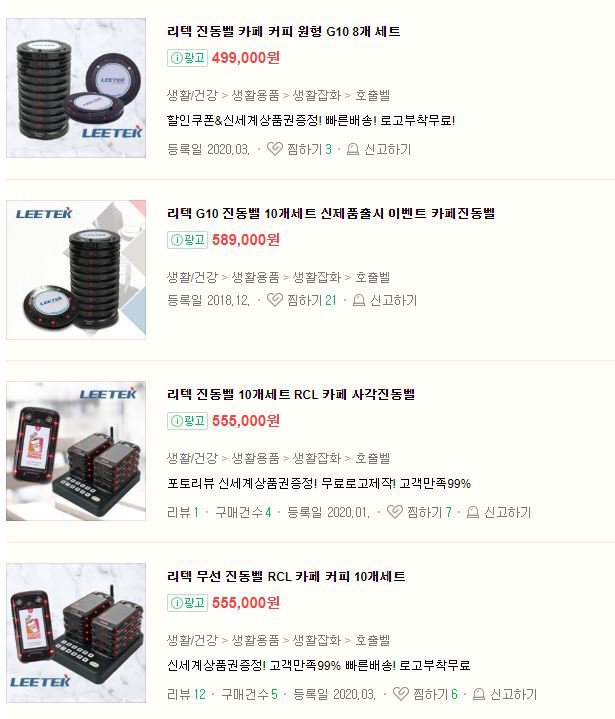Open 리텍 진동벨 카페 커피 원형 G10 8개 세트 listing
615x719 pixels.
[284, 32]
